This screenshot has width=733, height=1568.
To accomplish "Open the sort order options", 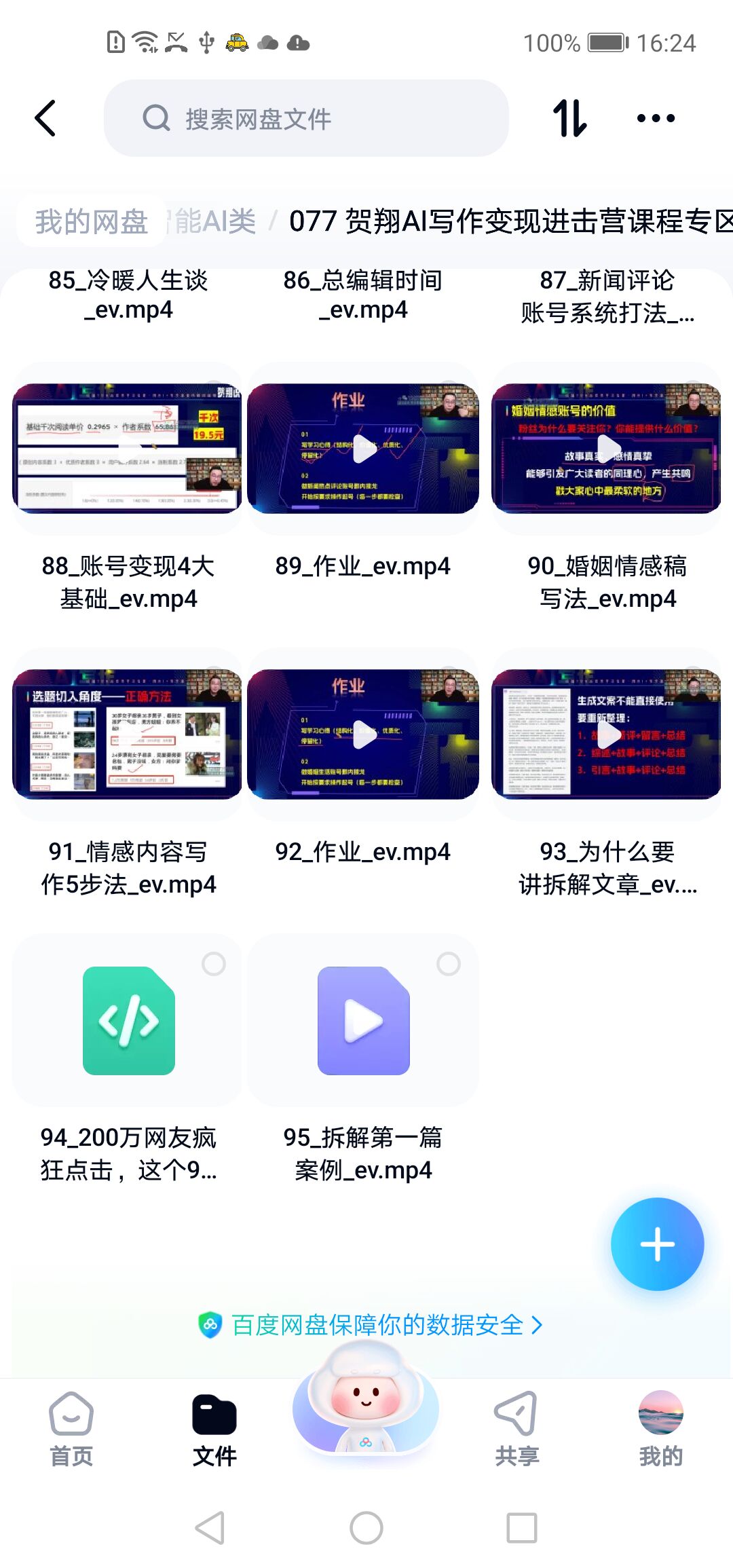I will coord(569,118).
